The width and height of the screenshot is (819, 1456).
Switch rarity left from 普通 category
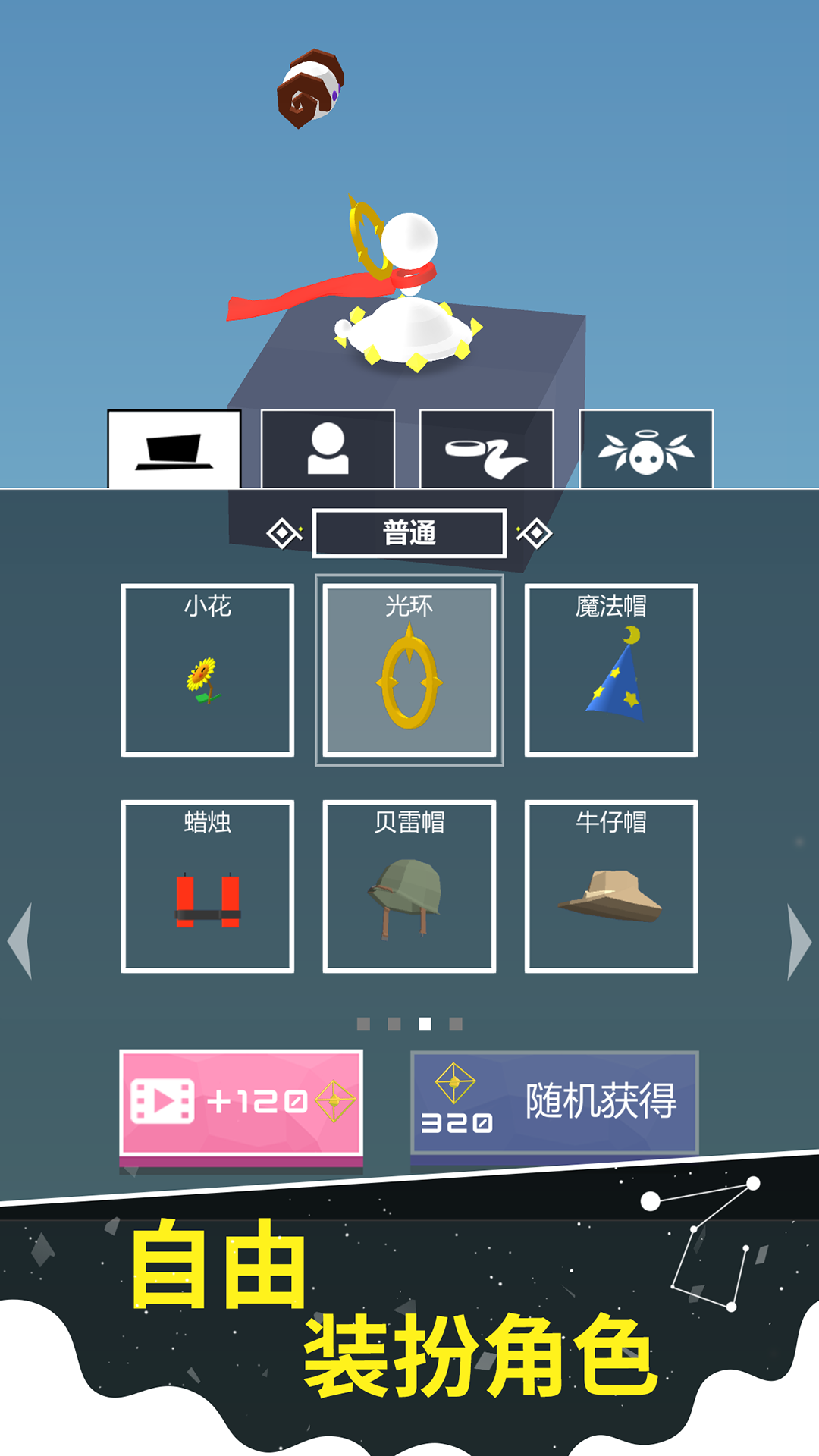tap(281, 533)
